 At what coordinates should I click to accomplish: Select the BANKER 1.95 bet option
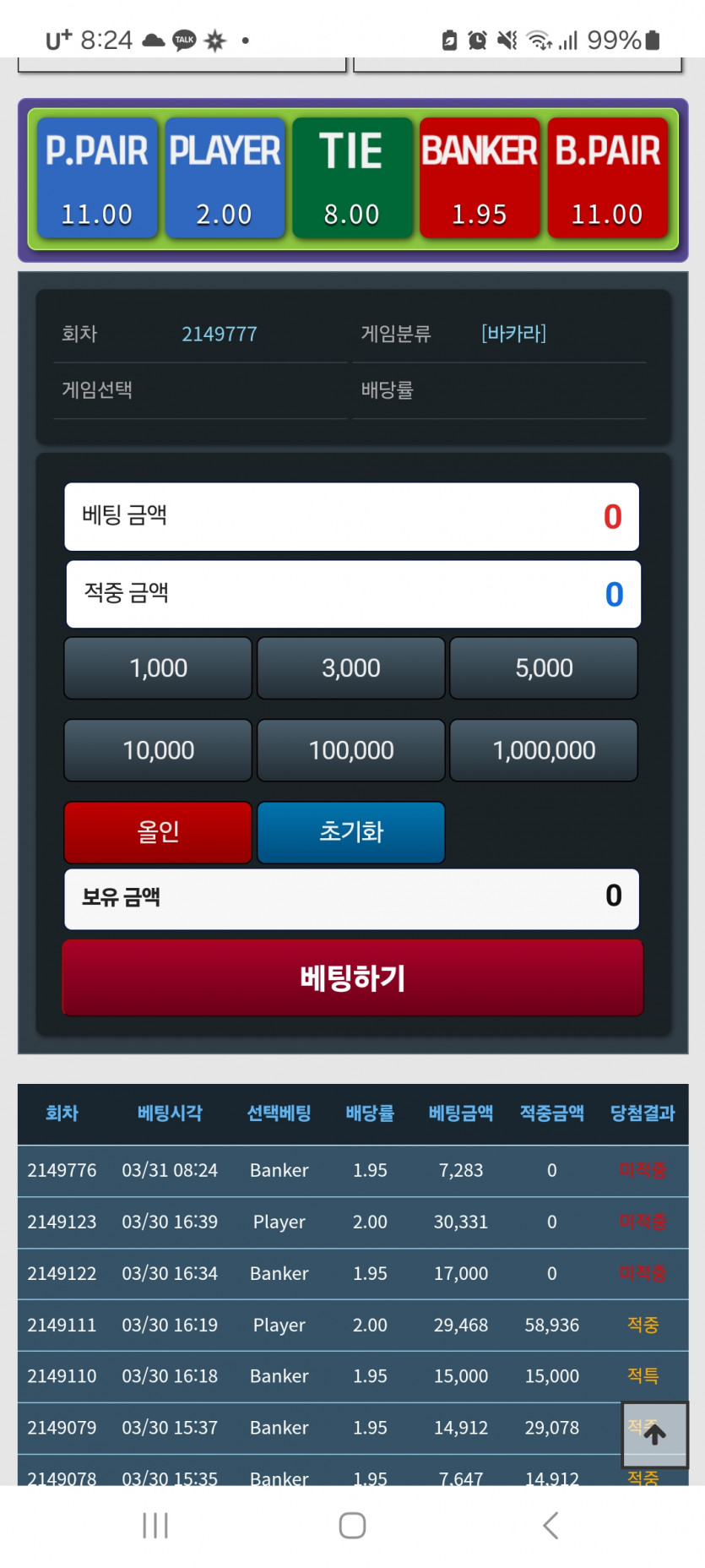(x=480, y=178)
